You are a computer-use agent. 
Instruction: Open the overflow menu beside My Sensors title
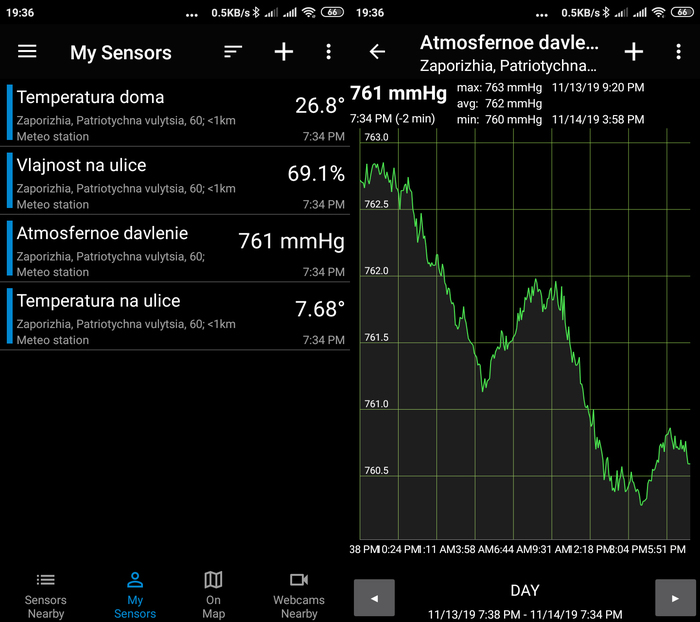pyautogui.click(x=329, y=52)
